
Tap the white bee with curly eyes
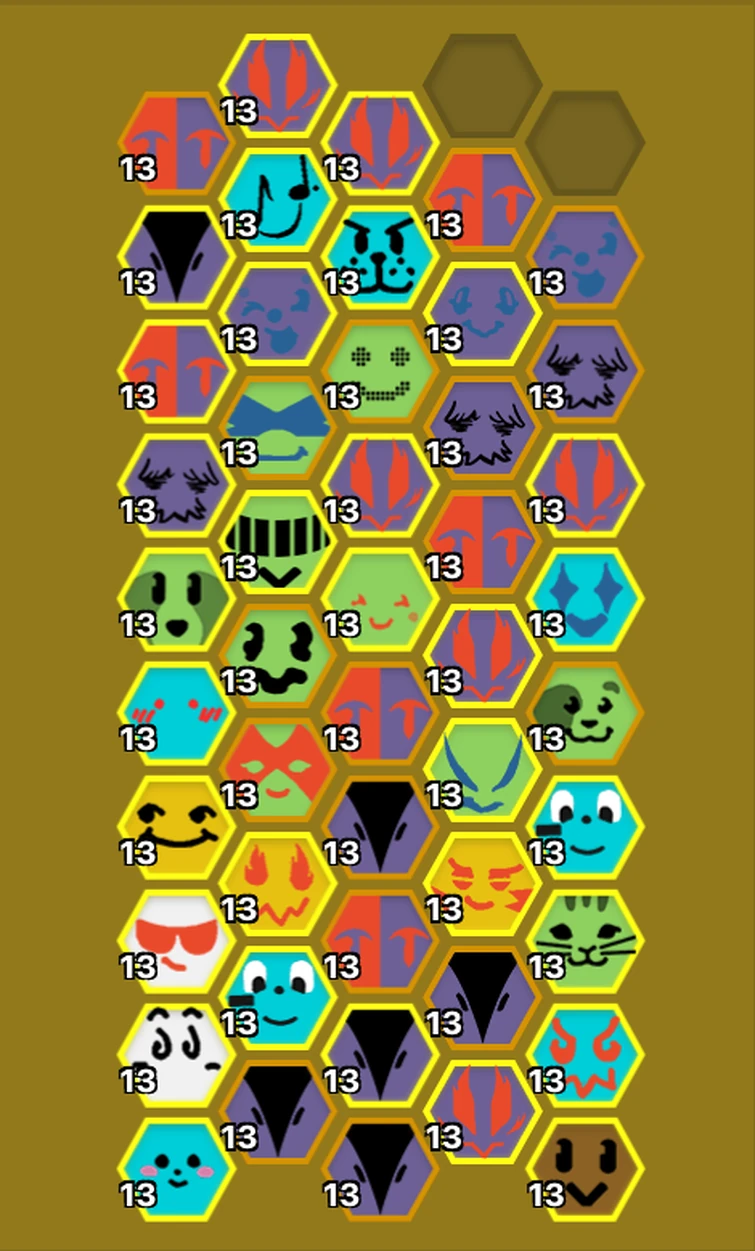pos(175,1054)
